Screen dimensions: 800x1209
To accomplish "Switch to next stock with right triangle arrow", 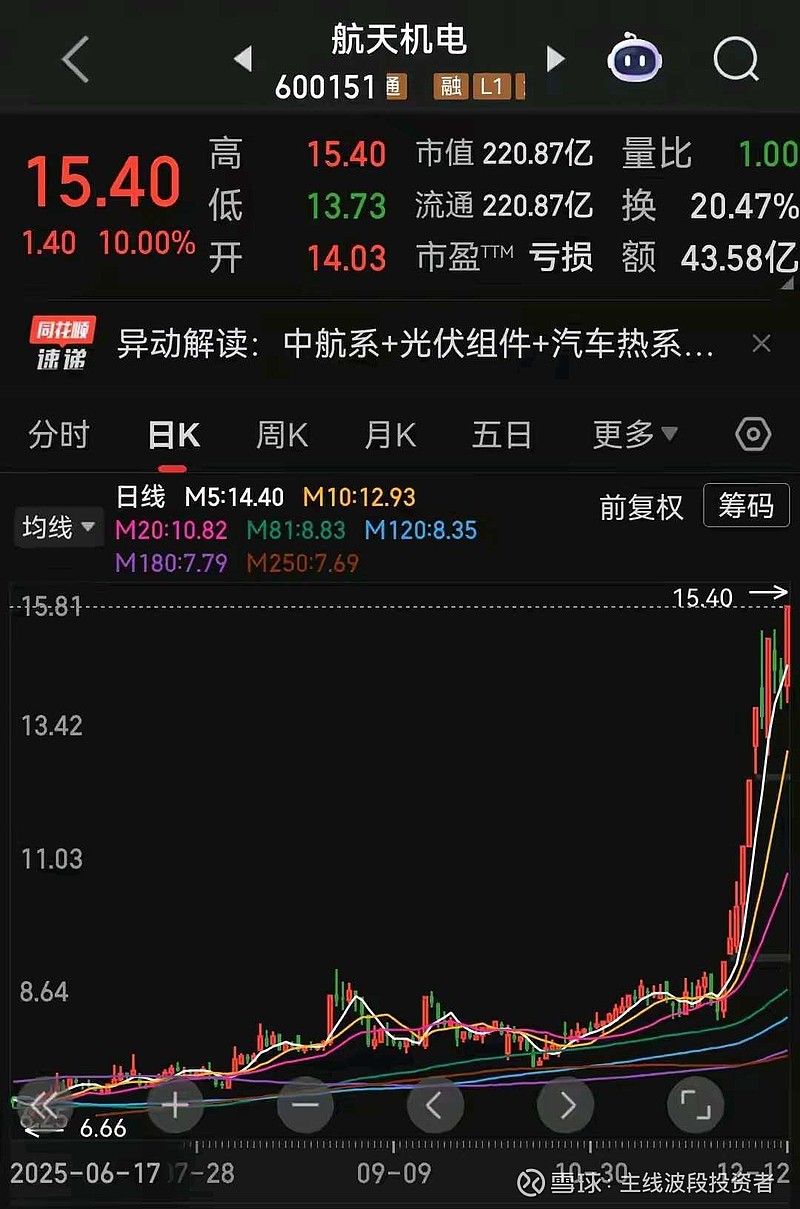I will tap(556, 58).
